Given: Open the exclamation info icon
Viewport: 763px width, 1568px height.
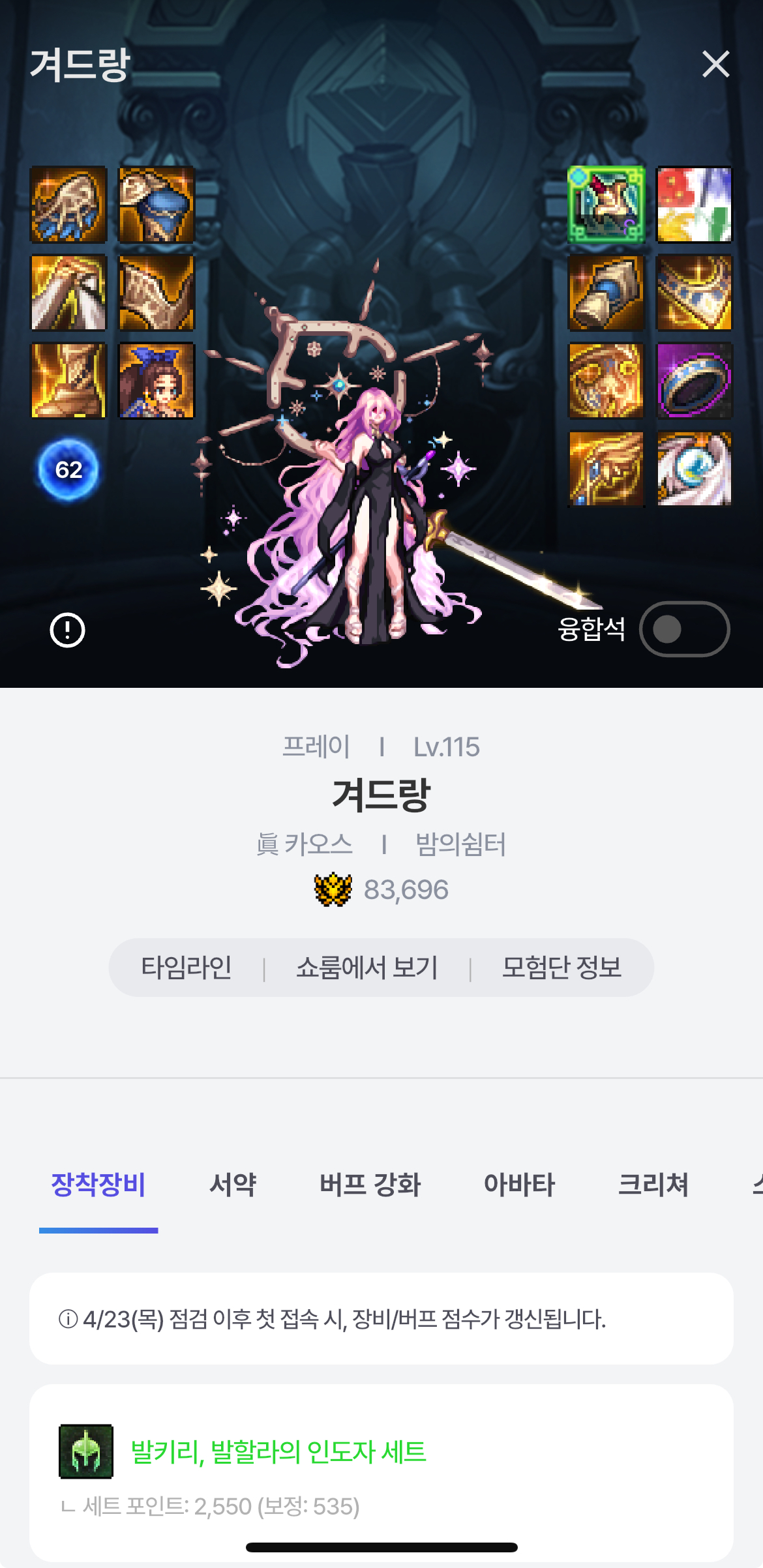Looking at the screenshot, I should [68, 630].
